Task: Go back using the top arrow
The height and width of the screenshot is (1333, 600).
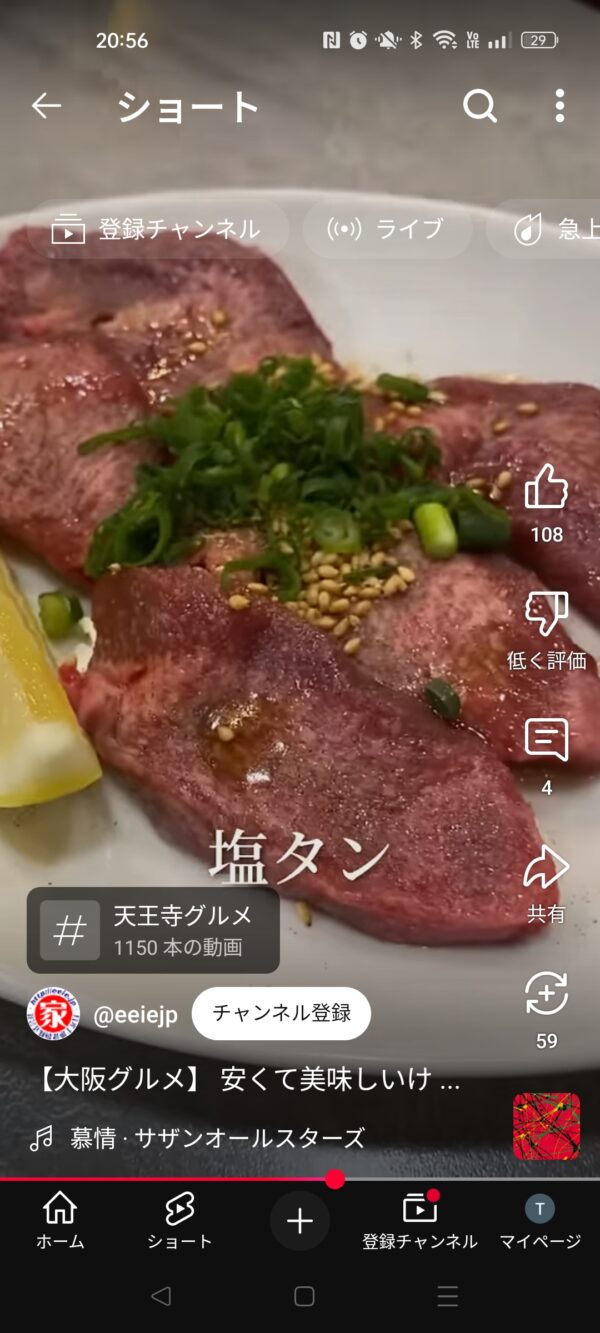Action: click(x=46, y=106)
